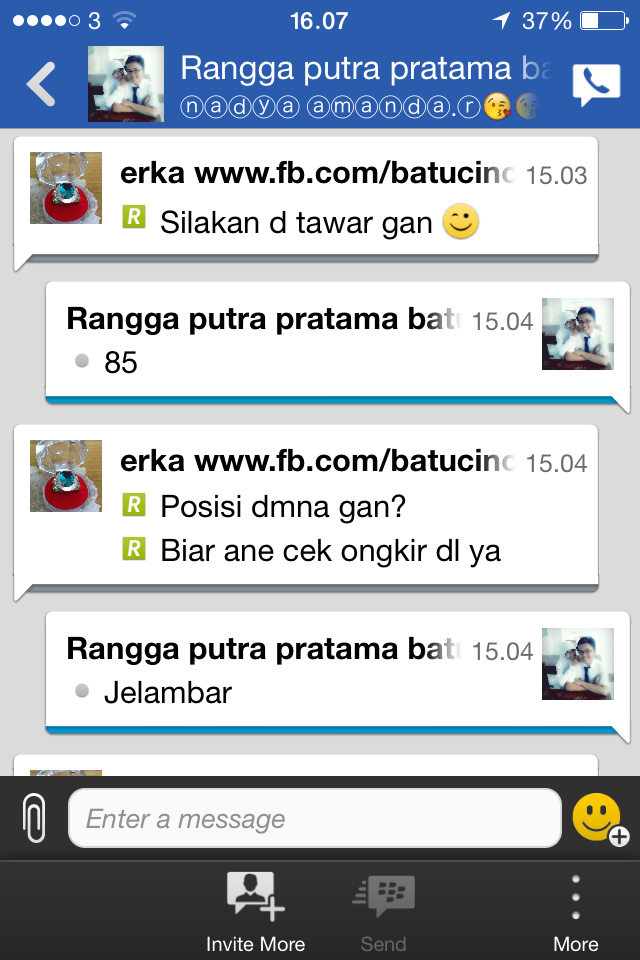640x960 pixels.
Task: Focus the Enter a message field
Action: (314, 819)
